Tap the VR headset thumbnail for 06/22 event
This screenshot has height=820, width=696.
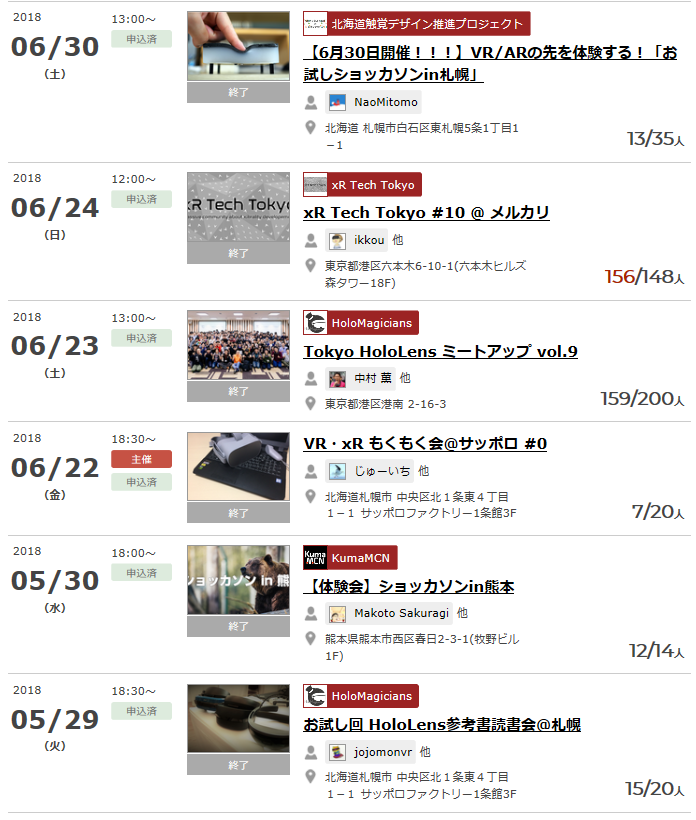238,468
